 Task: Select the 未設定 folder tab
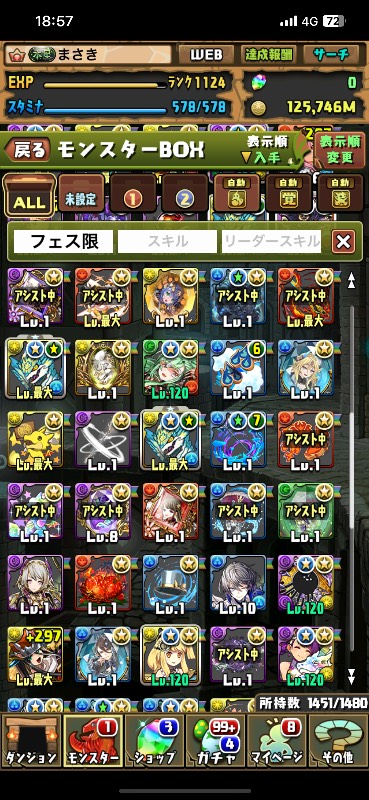(x=81, y=194)
